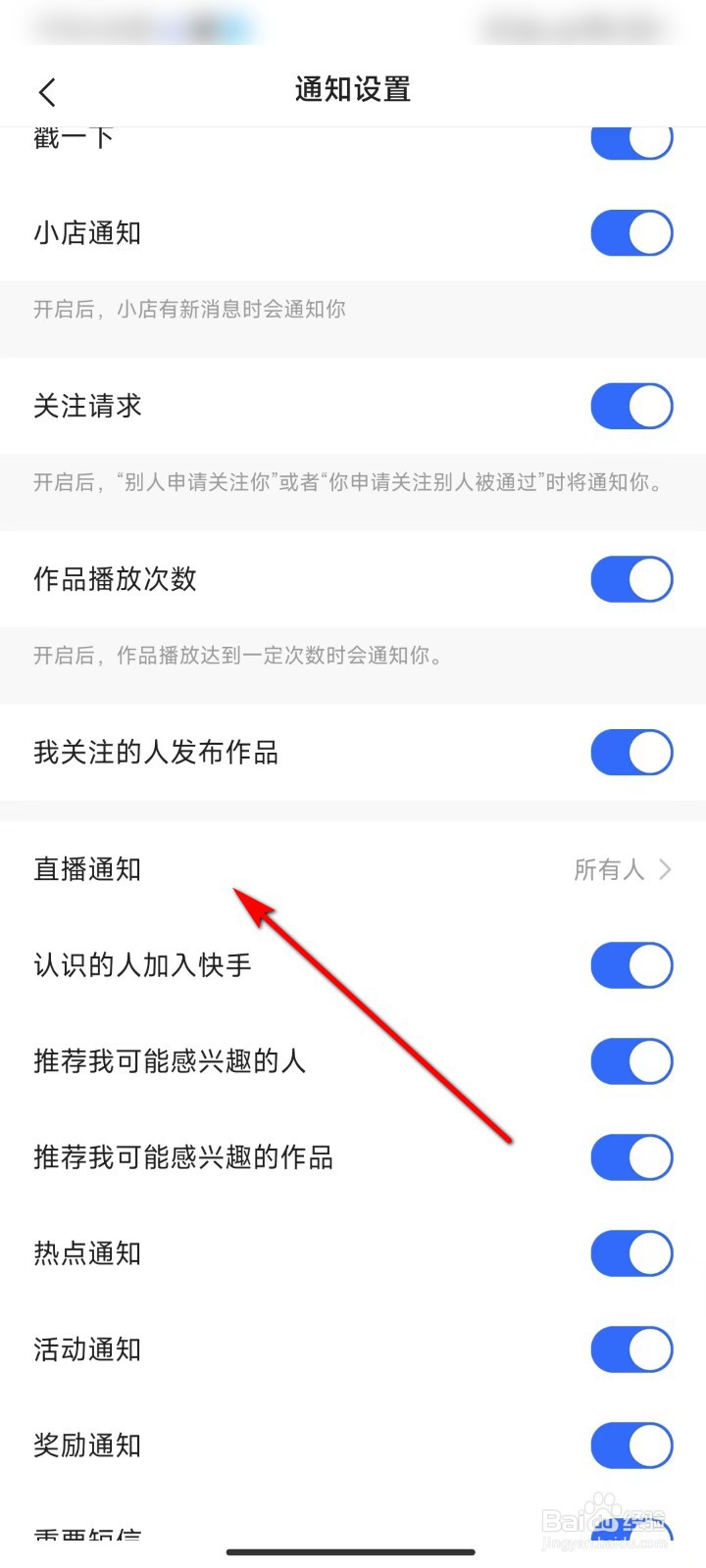The height and width of the screenshot is (1568, 706).
Task: Expand the 所有人 option for live notifications
Action: pyautogui.click(x=610, y=869)
